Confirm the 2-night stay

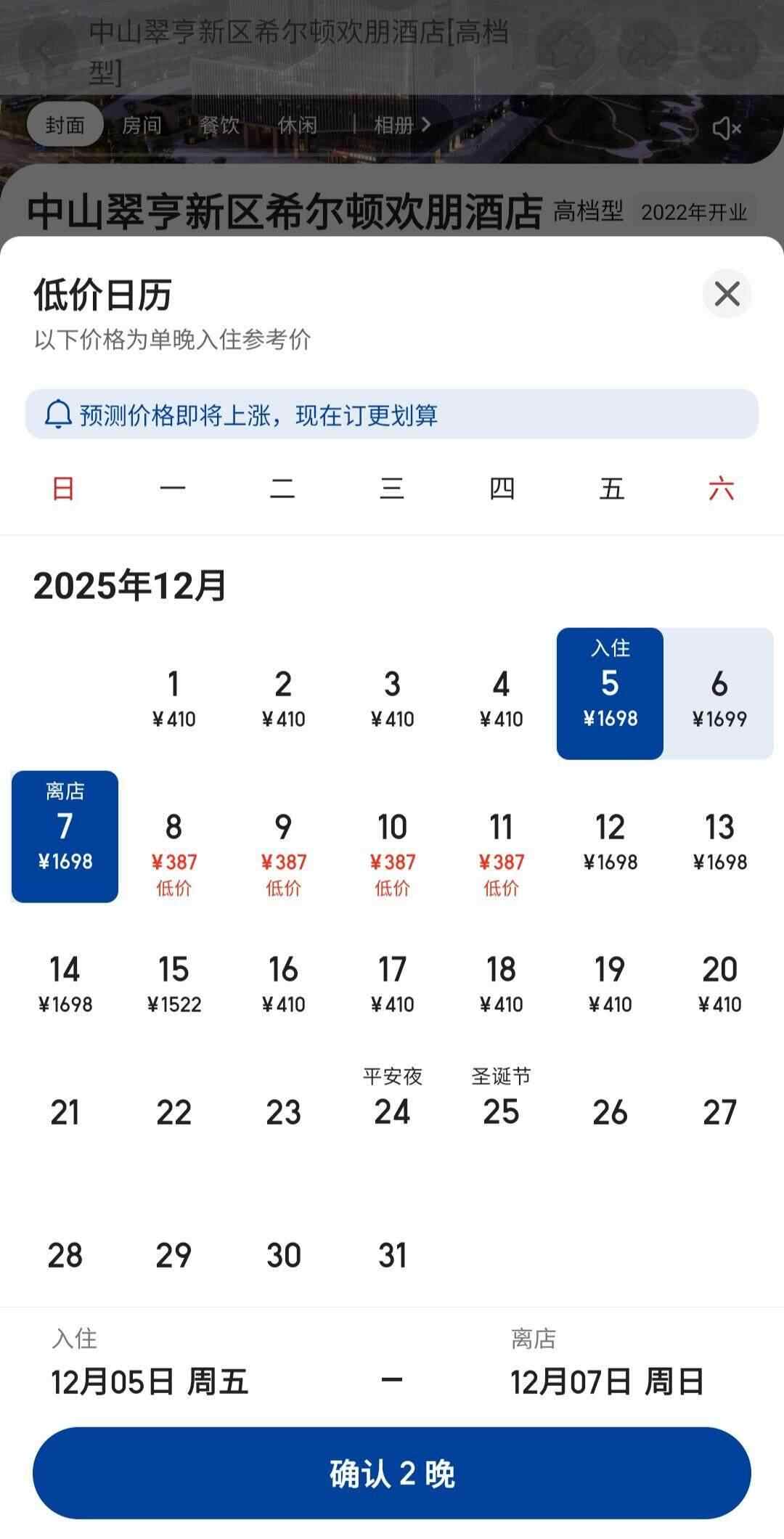click(x=392, y=1473)
